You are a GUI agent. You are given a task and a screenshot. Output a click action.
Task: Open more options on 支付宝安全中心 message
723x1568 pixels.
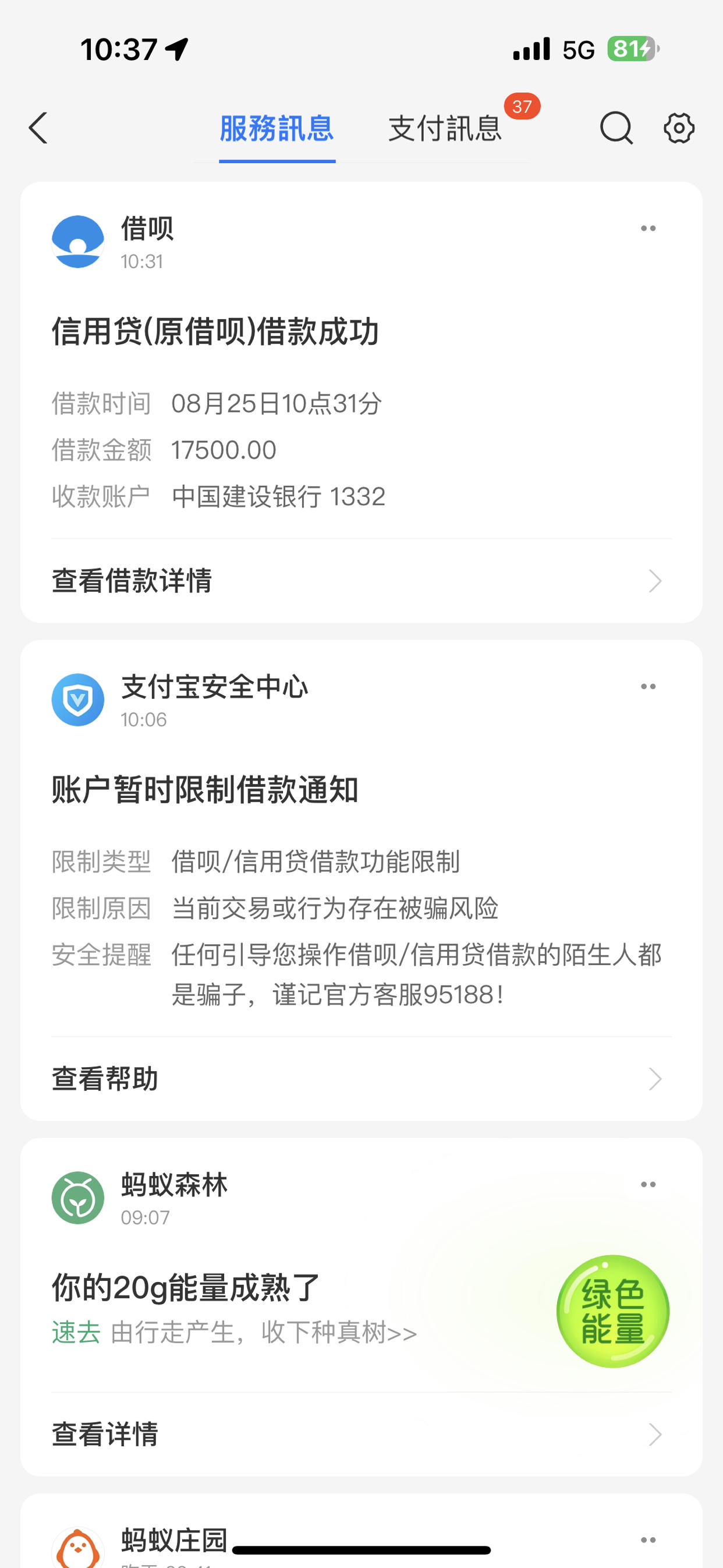[648, 686]
